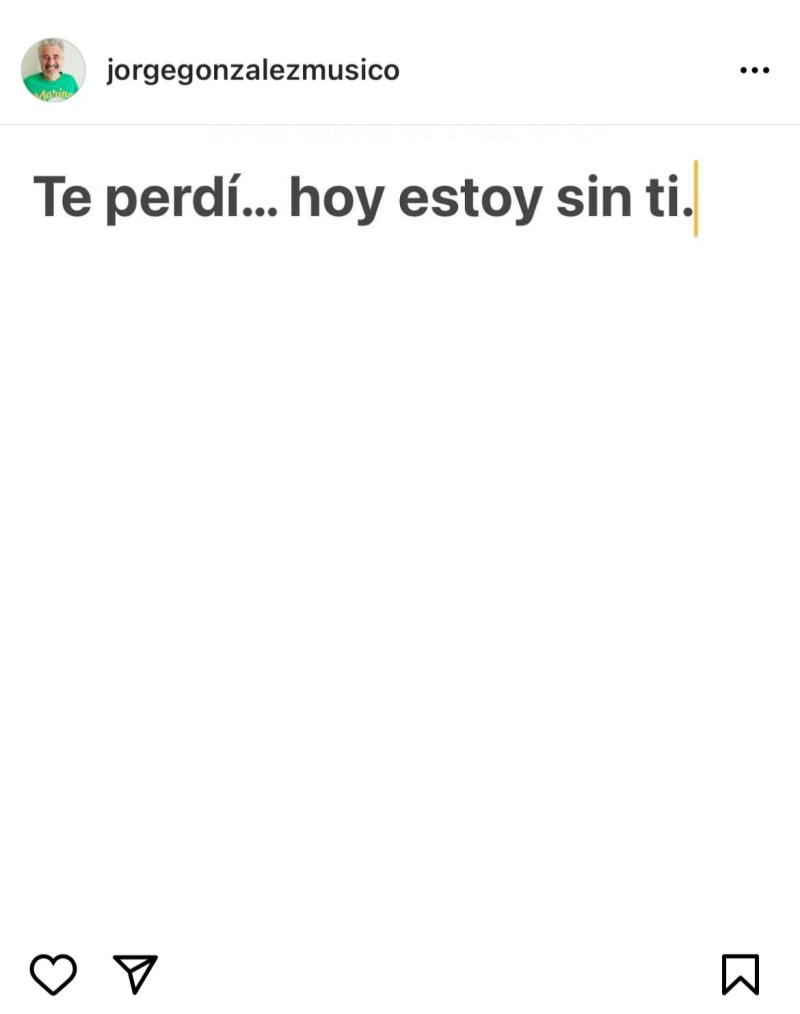The width and height of the screenshot is (800, 1014).
Task: Tap the word "ti" ending the caption
Action: (665, 197)
